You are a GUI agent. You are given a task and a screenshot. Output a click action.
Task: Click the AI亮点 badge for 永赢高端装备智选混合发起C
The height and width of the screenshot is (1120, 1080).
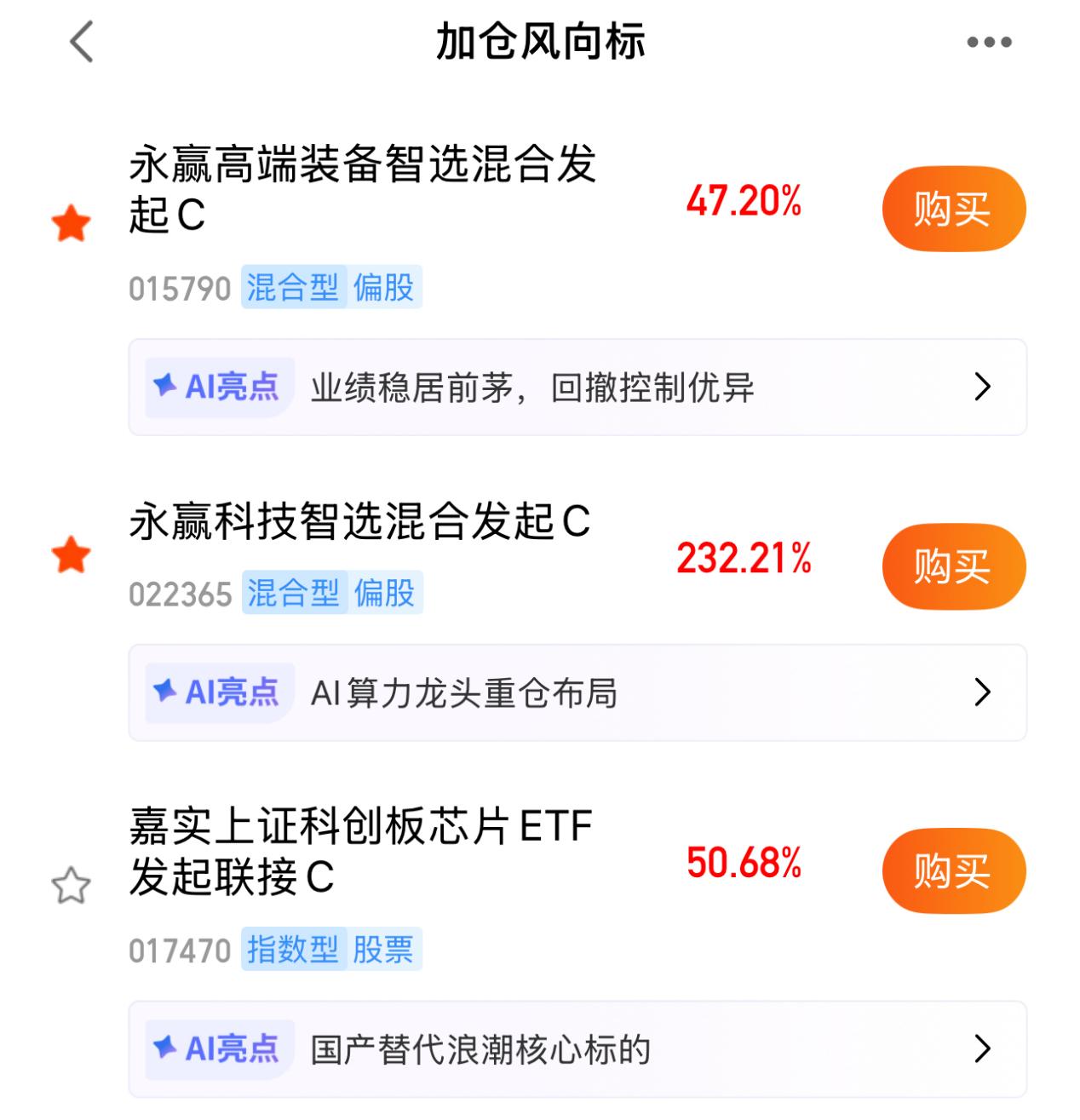coord(217,387)
